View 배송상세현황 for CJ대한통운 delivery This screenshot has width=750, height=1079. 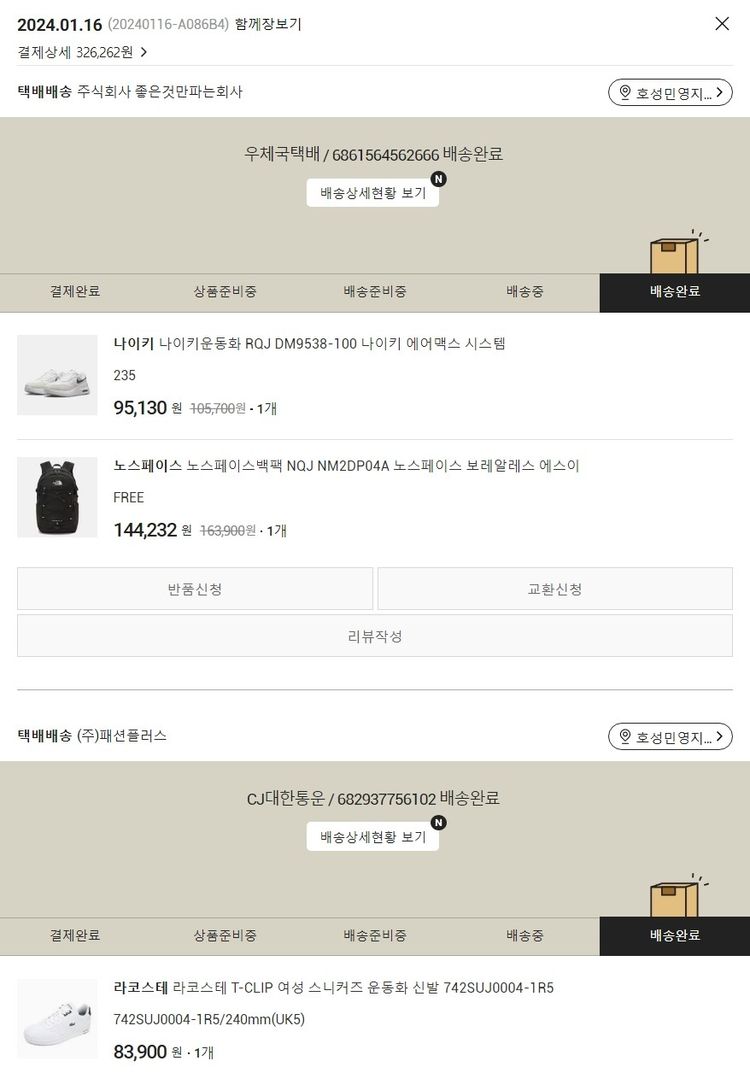coord(373,837)
